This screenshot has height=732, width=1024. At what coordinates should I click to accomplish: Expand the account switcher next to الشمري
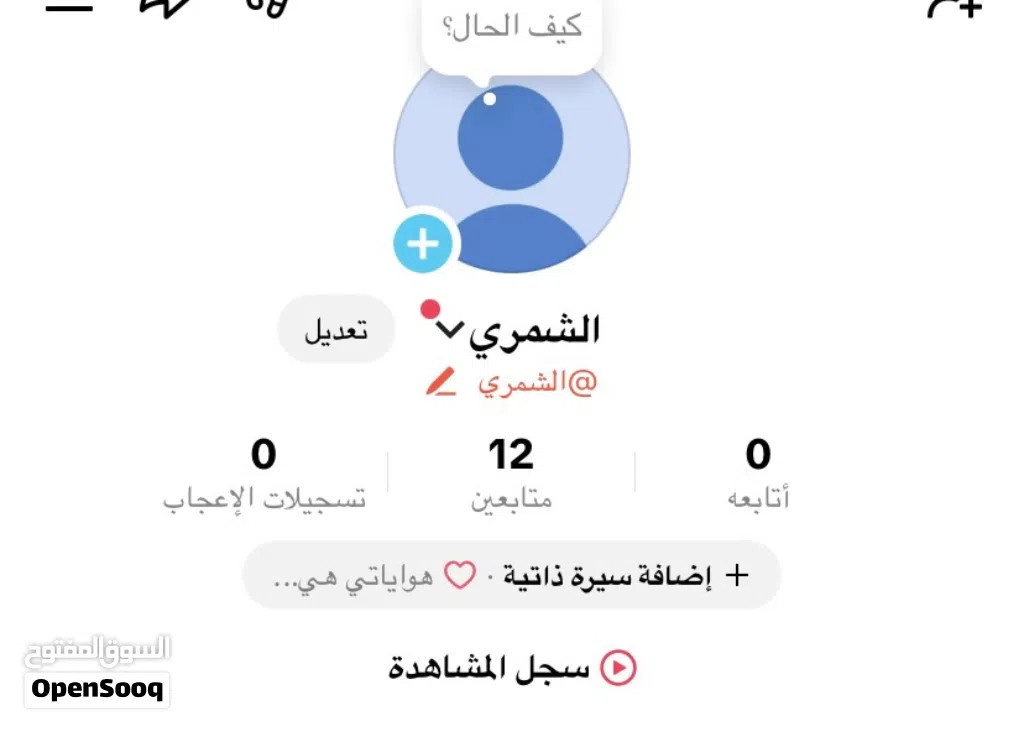pyautogui.click(x=452, y=330)
